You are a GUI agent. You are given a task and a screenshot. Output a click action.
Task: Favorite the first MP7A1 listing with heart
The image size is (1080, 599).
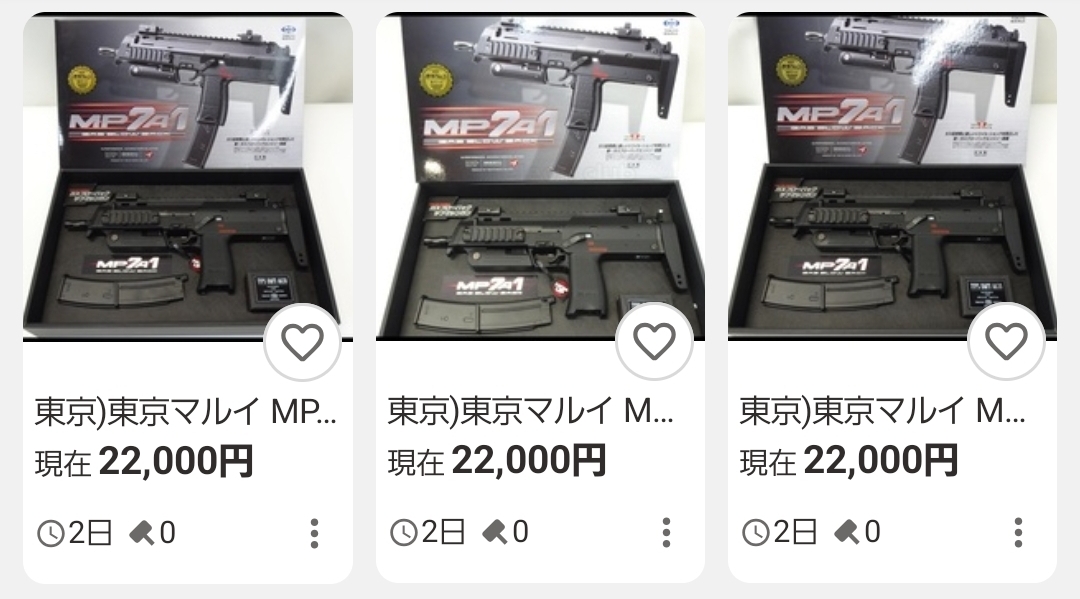coord(302,343)
